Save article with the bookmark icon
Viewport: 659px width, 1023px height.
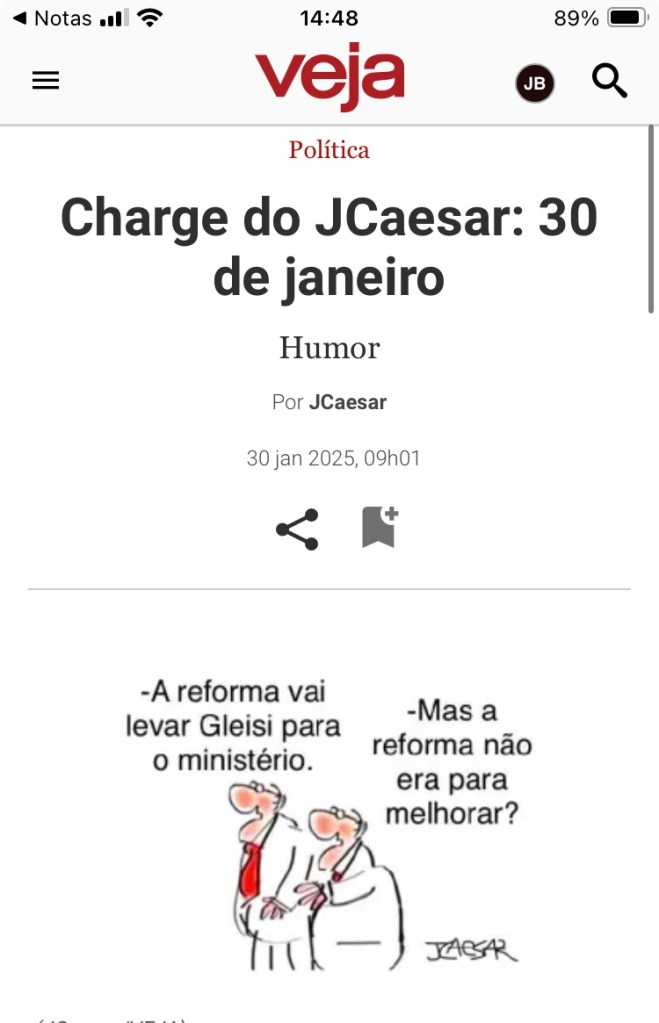379,527
